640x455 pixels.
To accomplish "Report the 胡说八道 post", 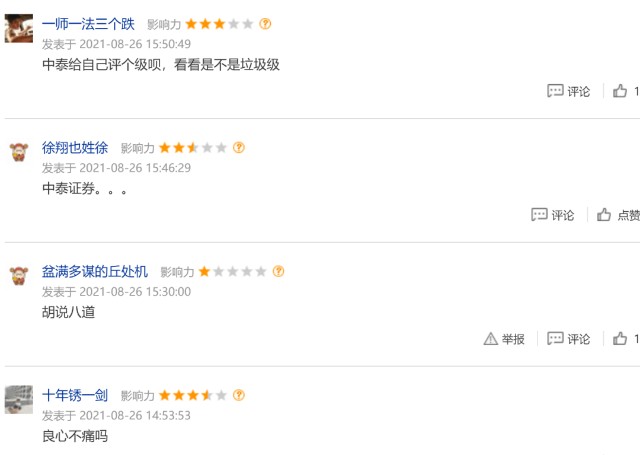I will 504,339.
